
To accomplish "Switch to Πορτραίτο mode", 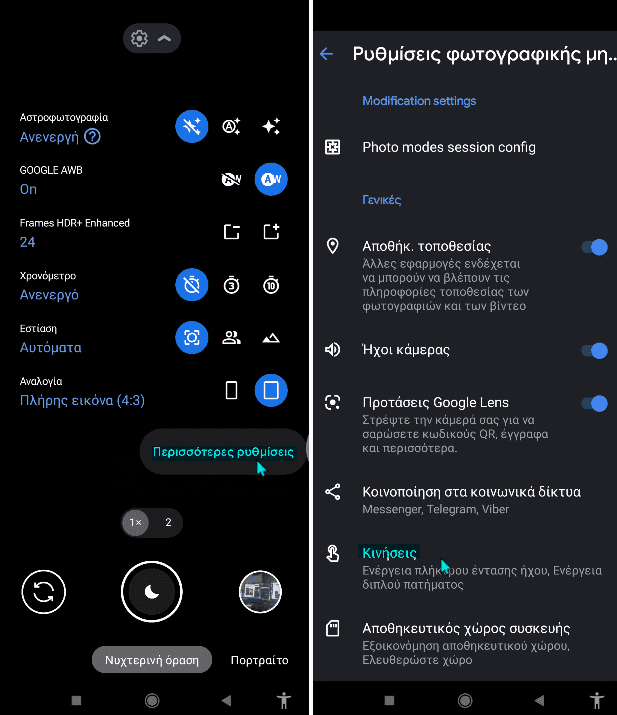I will (x=259, y=660).
